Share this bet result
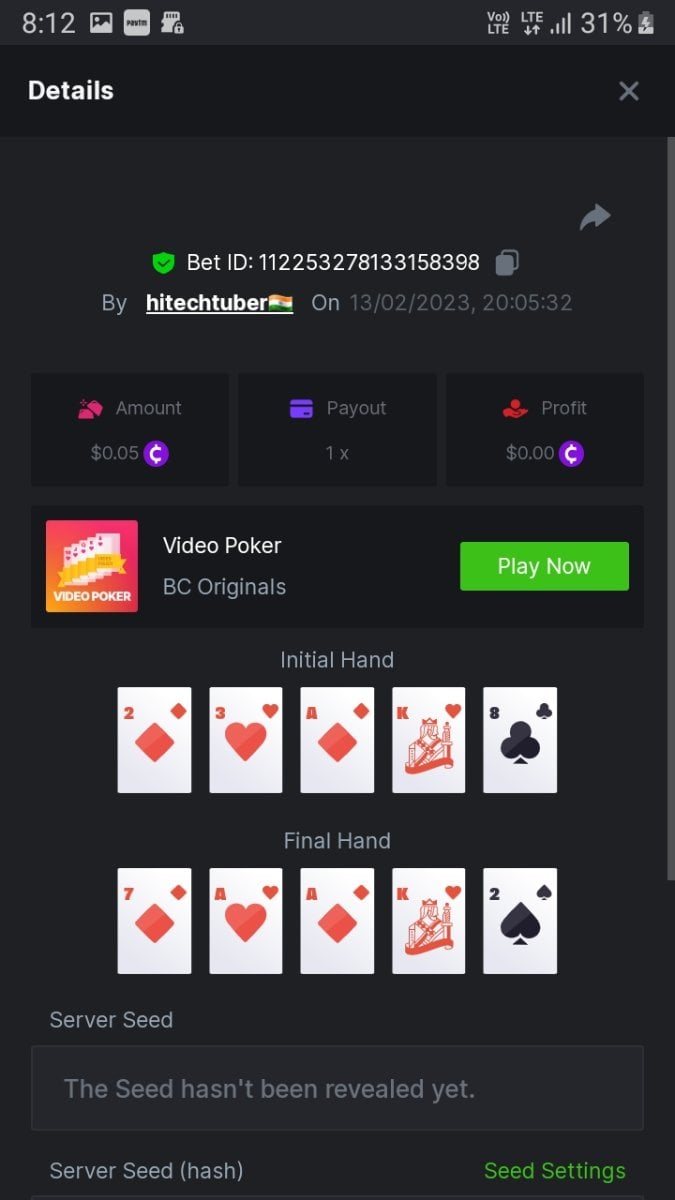The height and width of the screenshot is (1200, 675). (x=595, y=216)
